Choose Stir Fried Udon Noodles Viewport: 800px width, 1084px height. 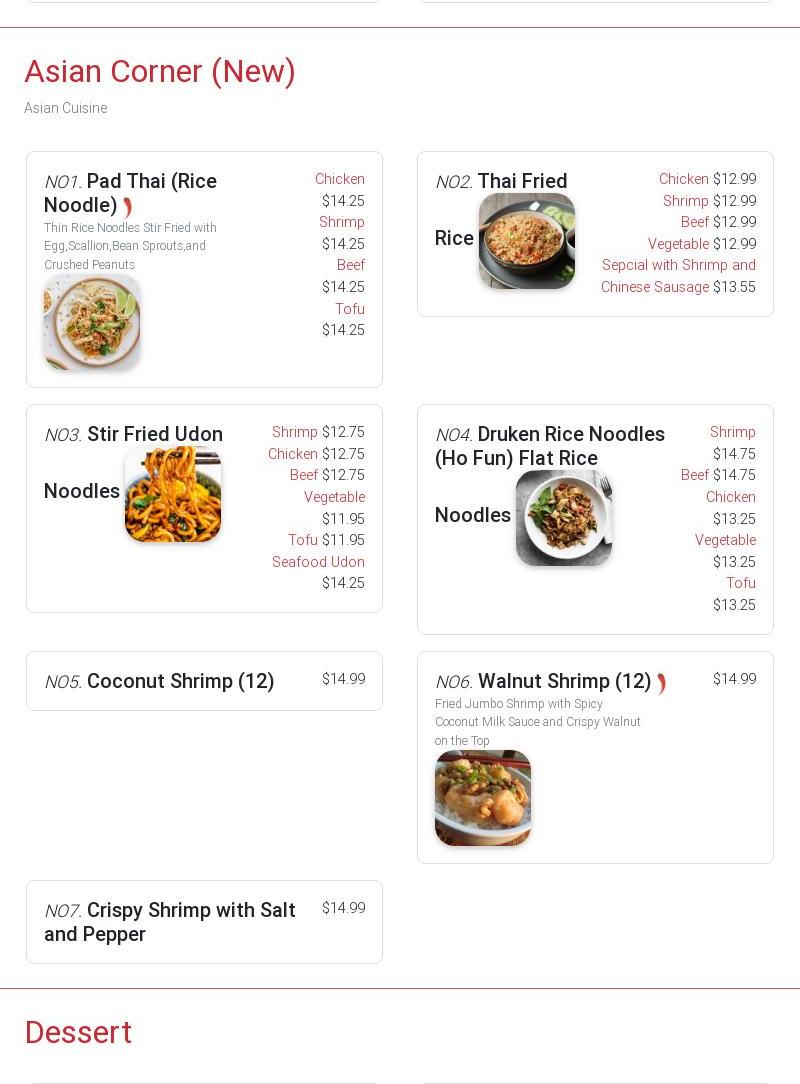tap(154, 435)
